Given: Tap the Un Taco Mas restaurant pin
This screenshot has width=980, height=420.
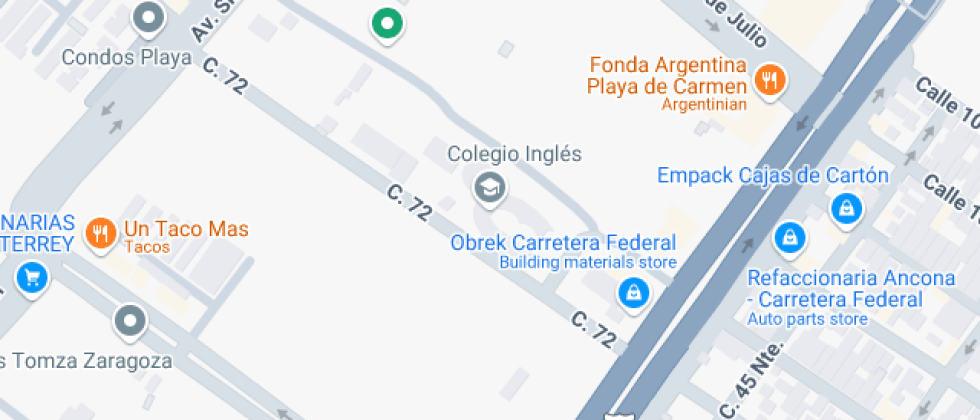Looking at the screenshot, I should 100,234.
